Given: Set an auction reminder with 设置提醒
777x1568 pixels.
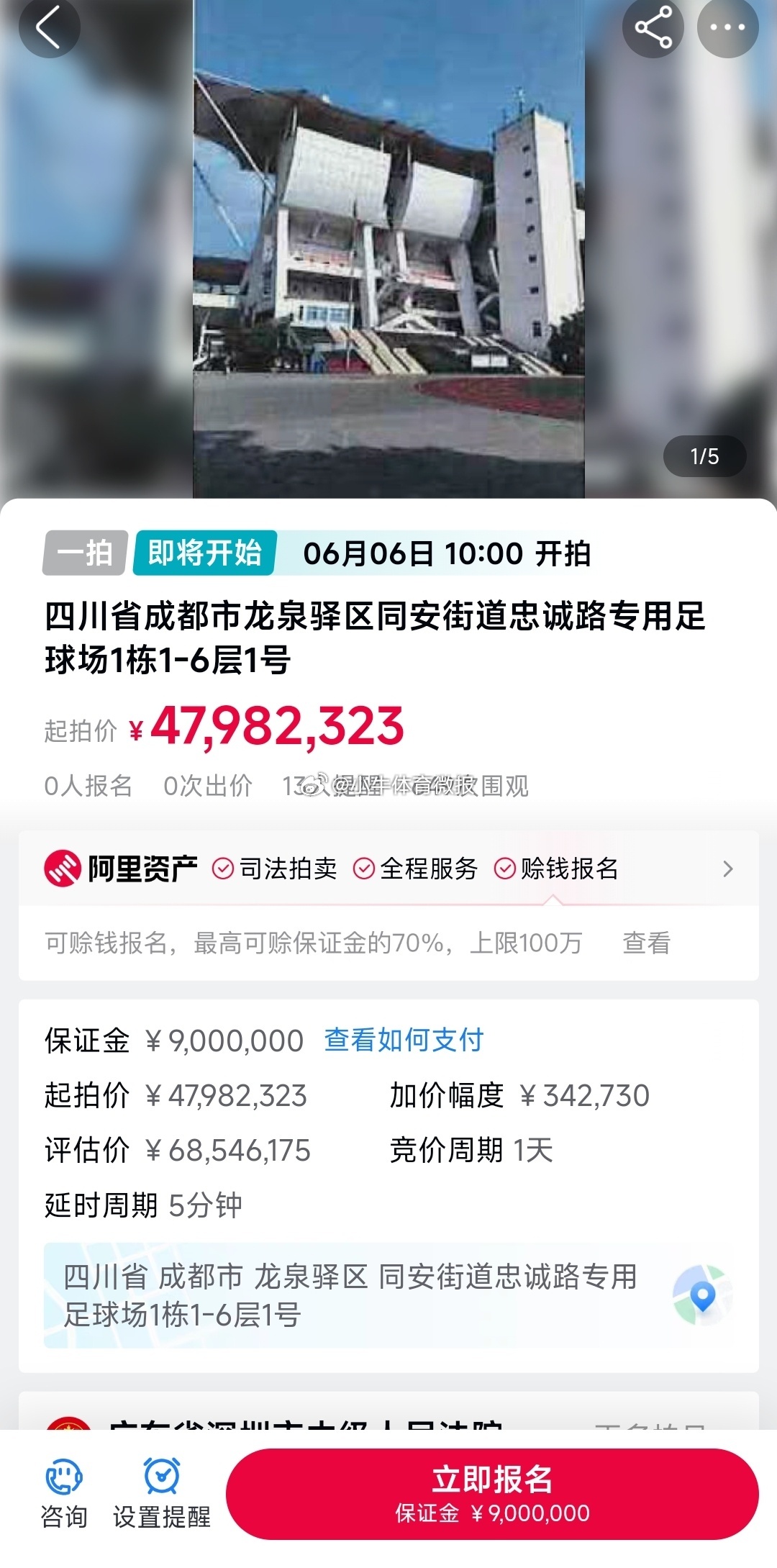Looking at the screenshot, I should pos(162,1494).
